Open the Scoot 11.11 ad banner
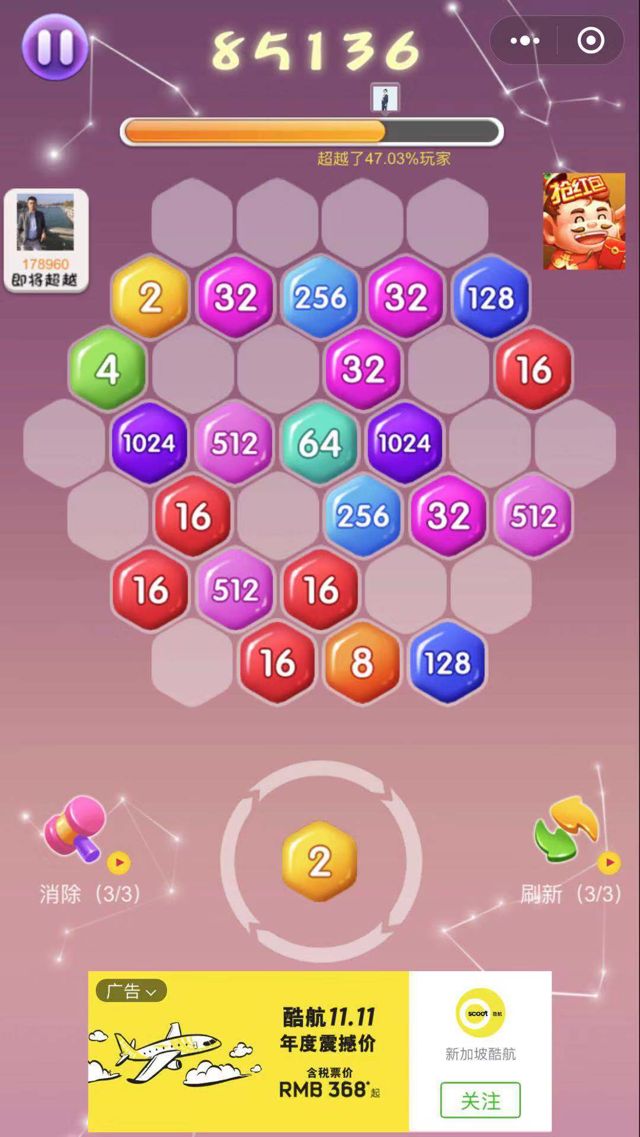 point(248,1050)
